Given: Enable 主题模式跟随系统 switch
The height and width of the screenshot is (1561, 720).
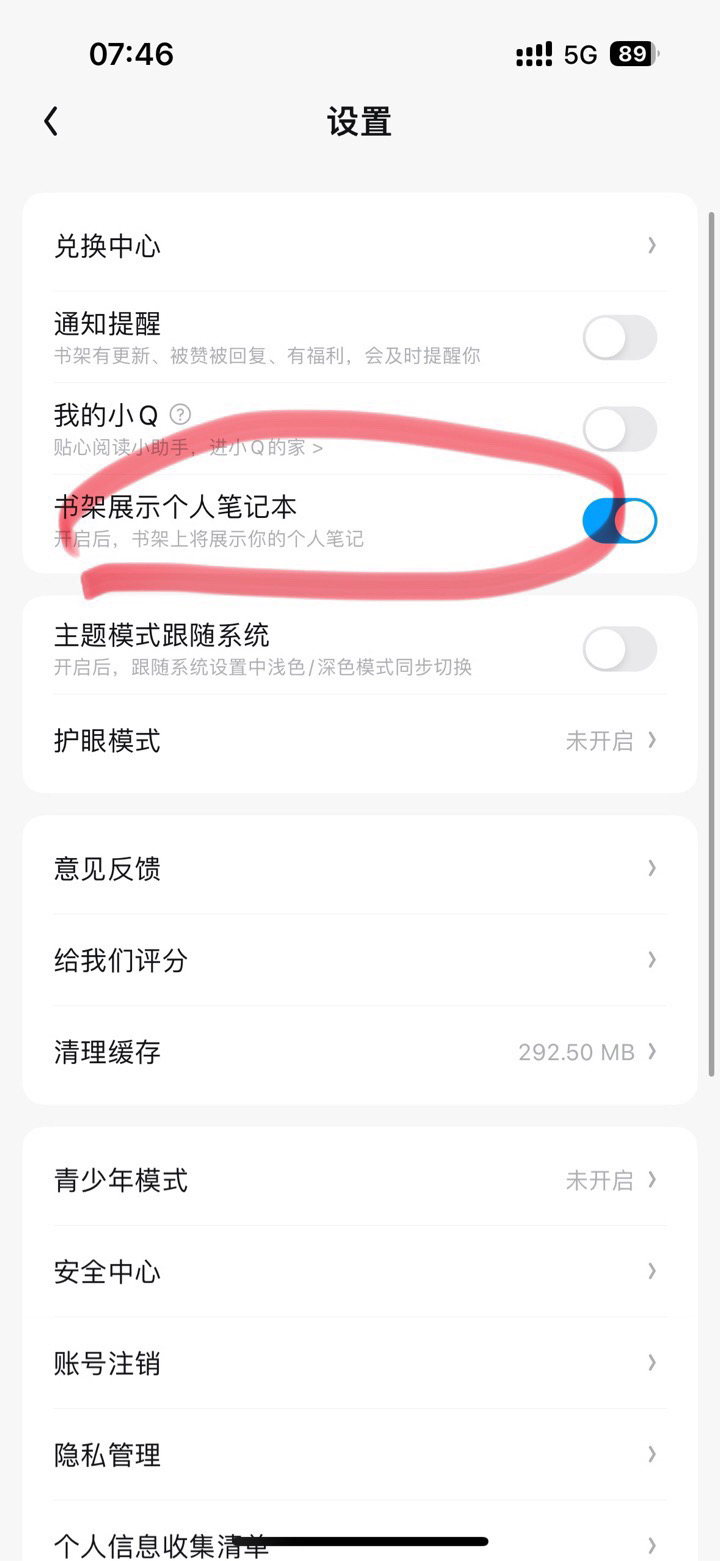Looking at the screenshot, I should (x=619, y=649).
